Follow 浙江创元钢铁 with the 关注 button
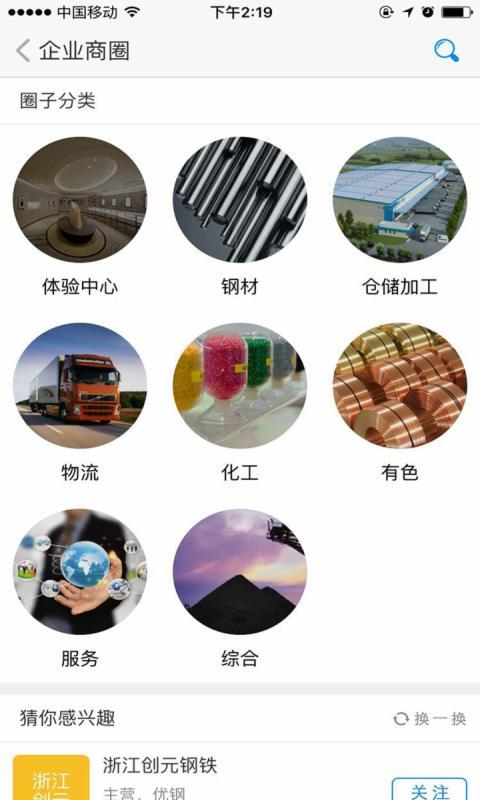This screenshot has height=800, width=480. (x=430, y=789)
